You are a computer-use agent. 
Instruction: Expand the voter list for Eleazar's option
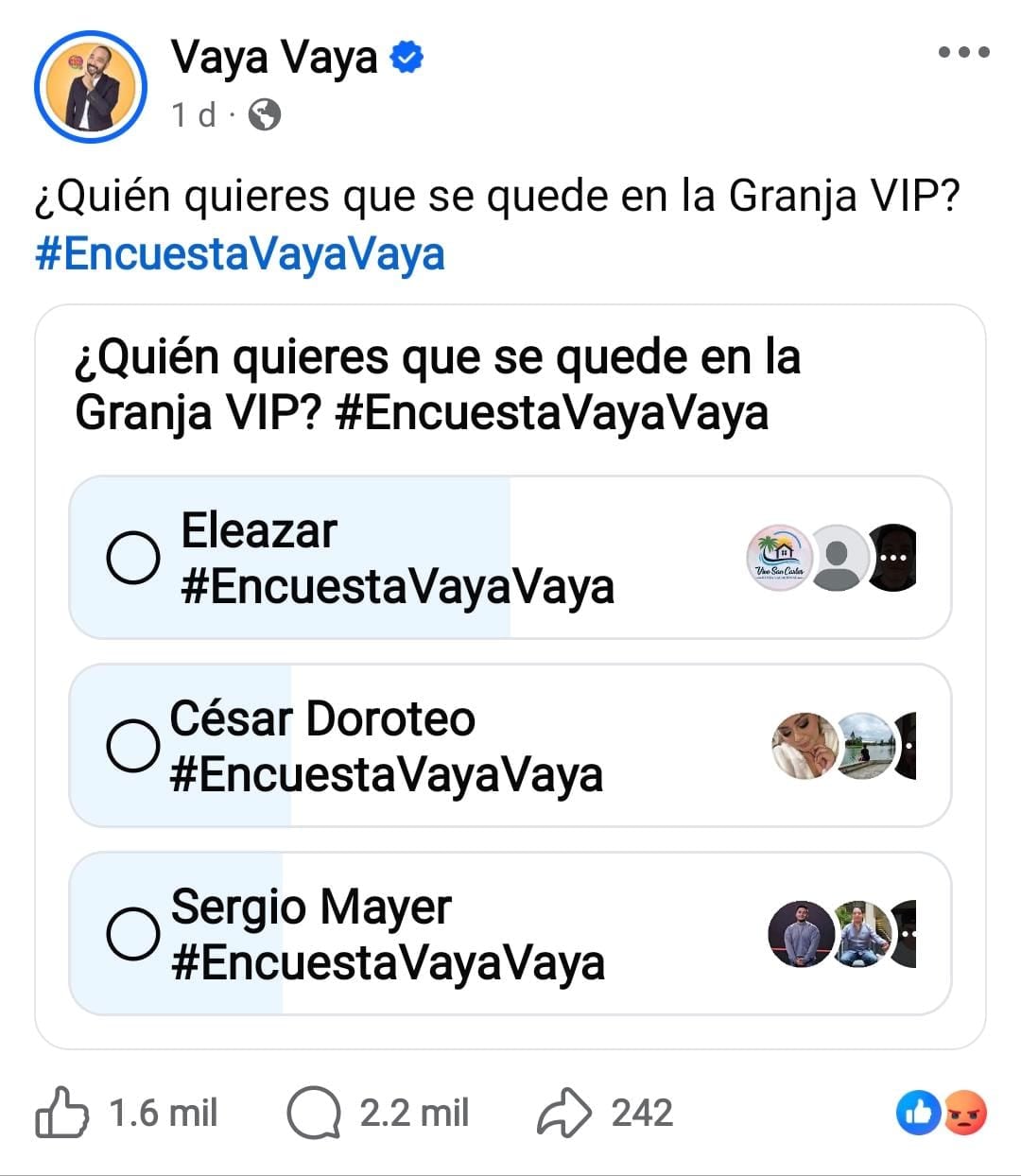[x=892, y=557]
